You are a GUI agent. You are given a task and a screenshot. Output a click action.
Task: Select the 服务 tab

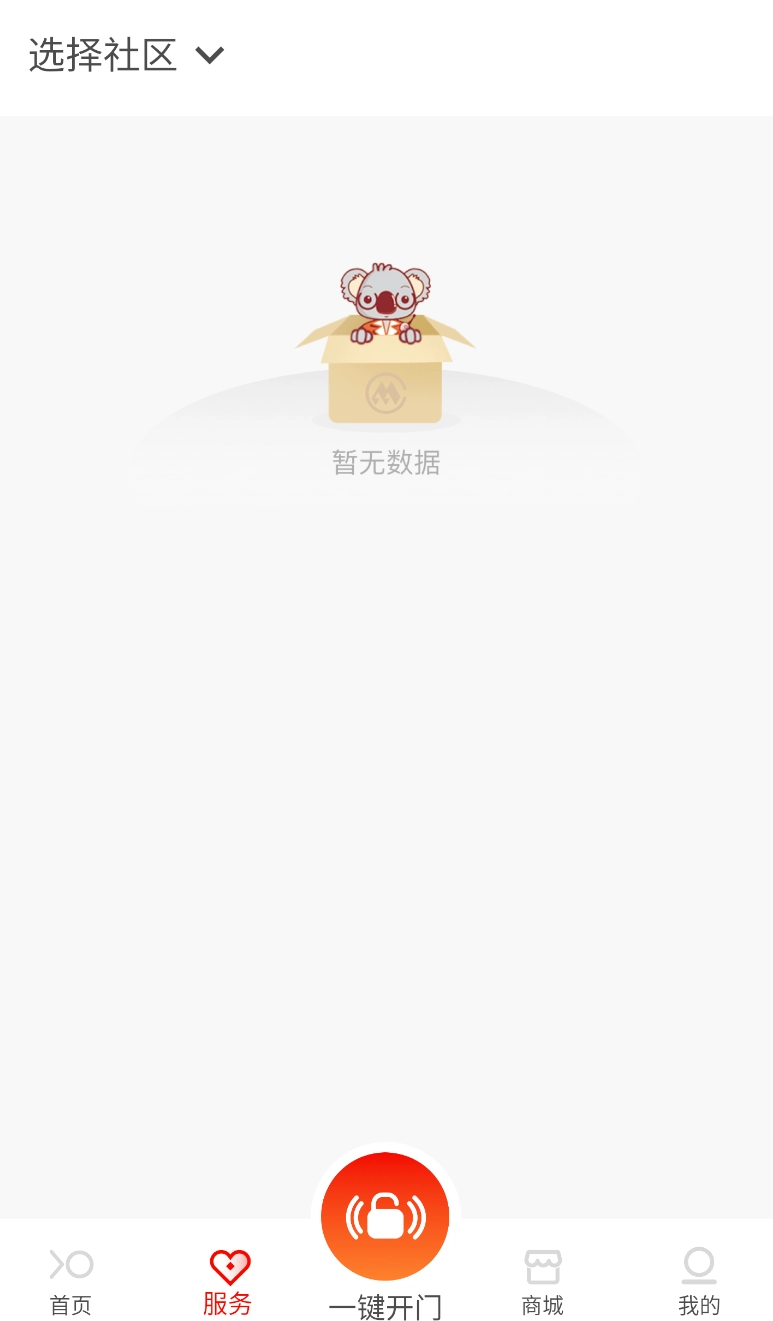228,1281
